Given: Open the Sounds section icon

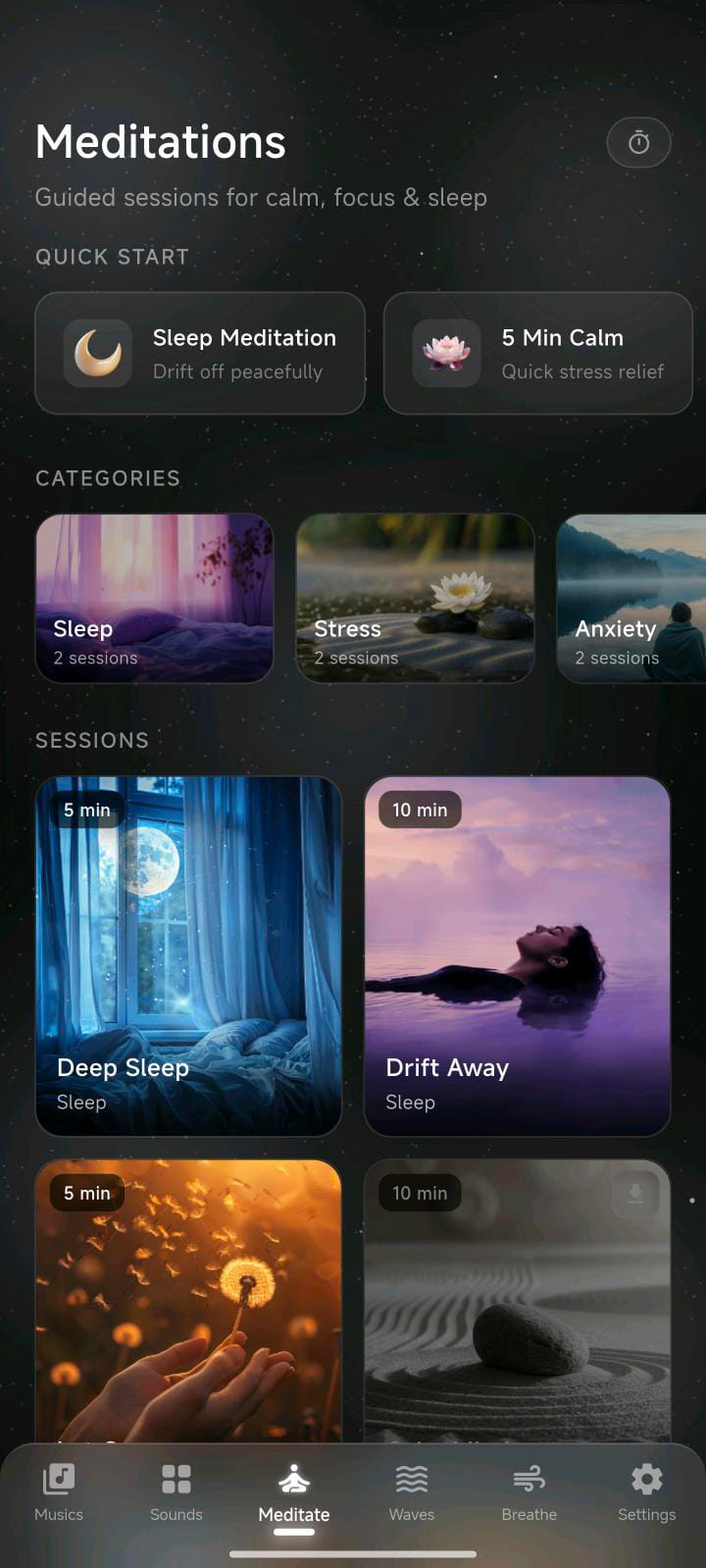Looking at the screenshot, I should click(x=176, y=1484).
